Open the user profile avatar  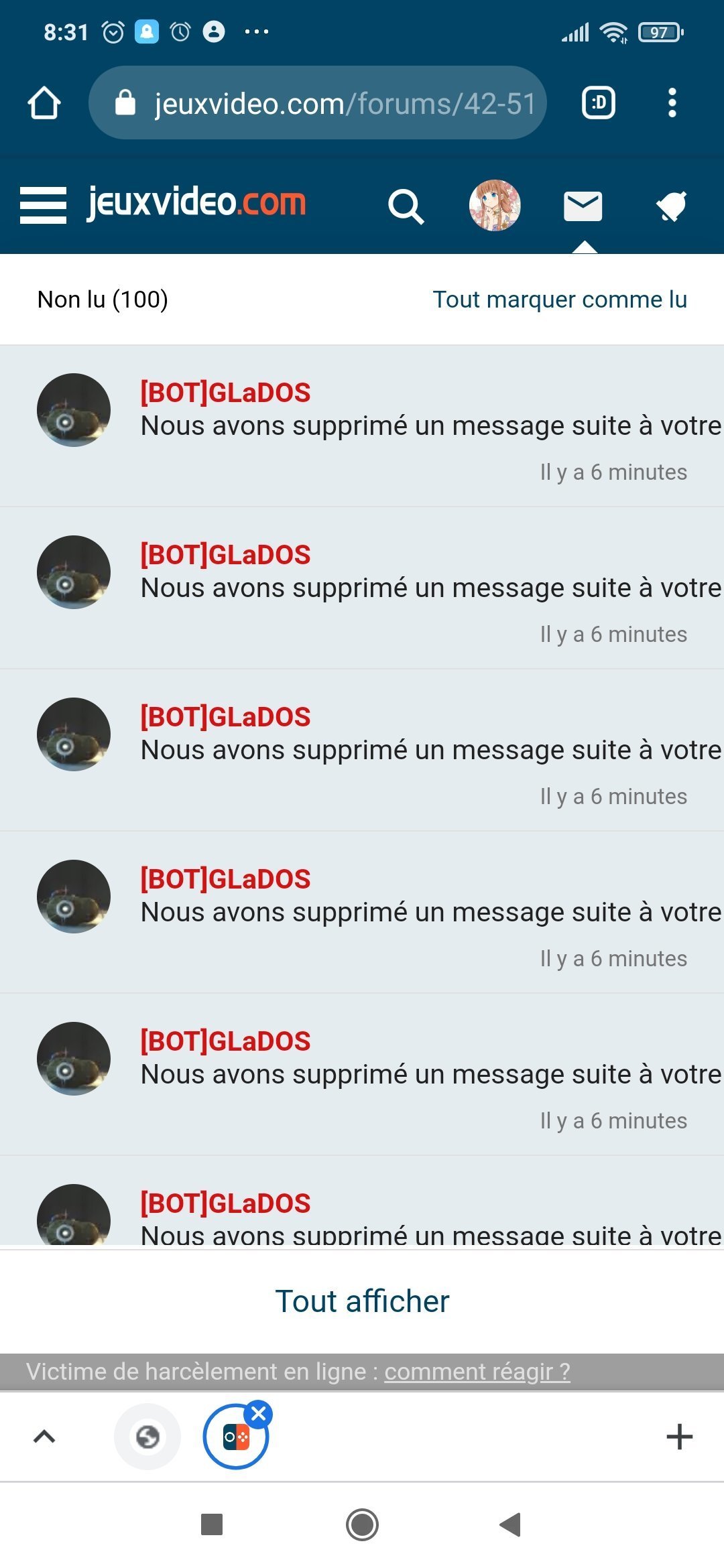tap(495, 206)
